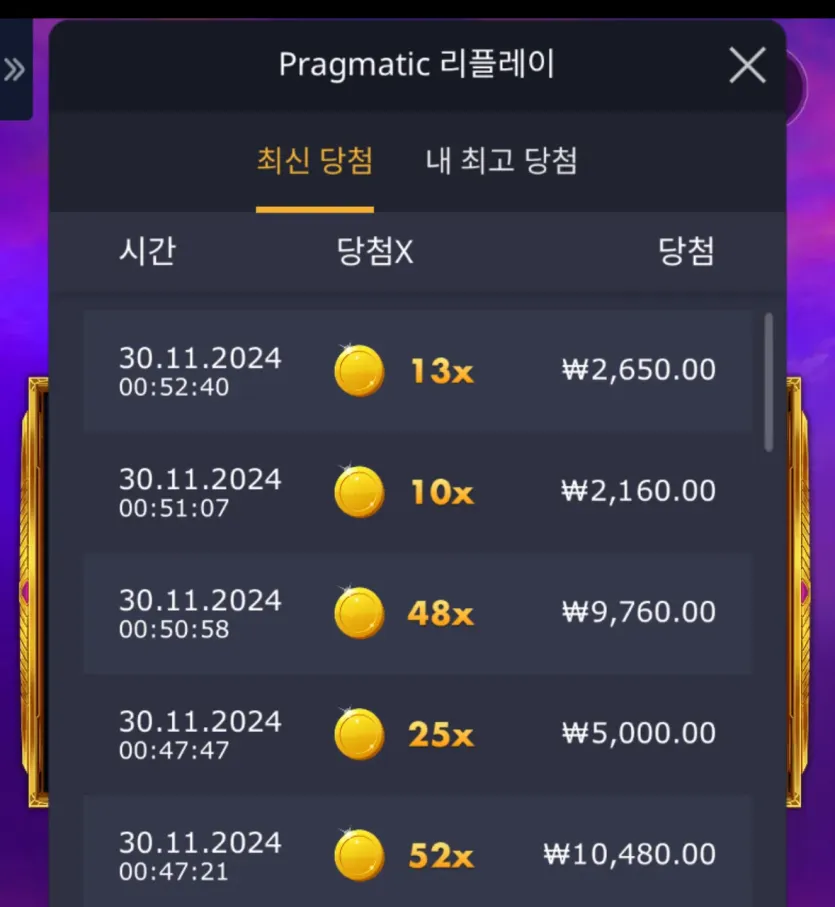Viewport: 835px width, 907px height.
Task: Expand the side panel arrow
Action: [x=14, y=70]
